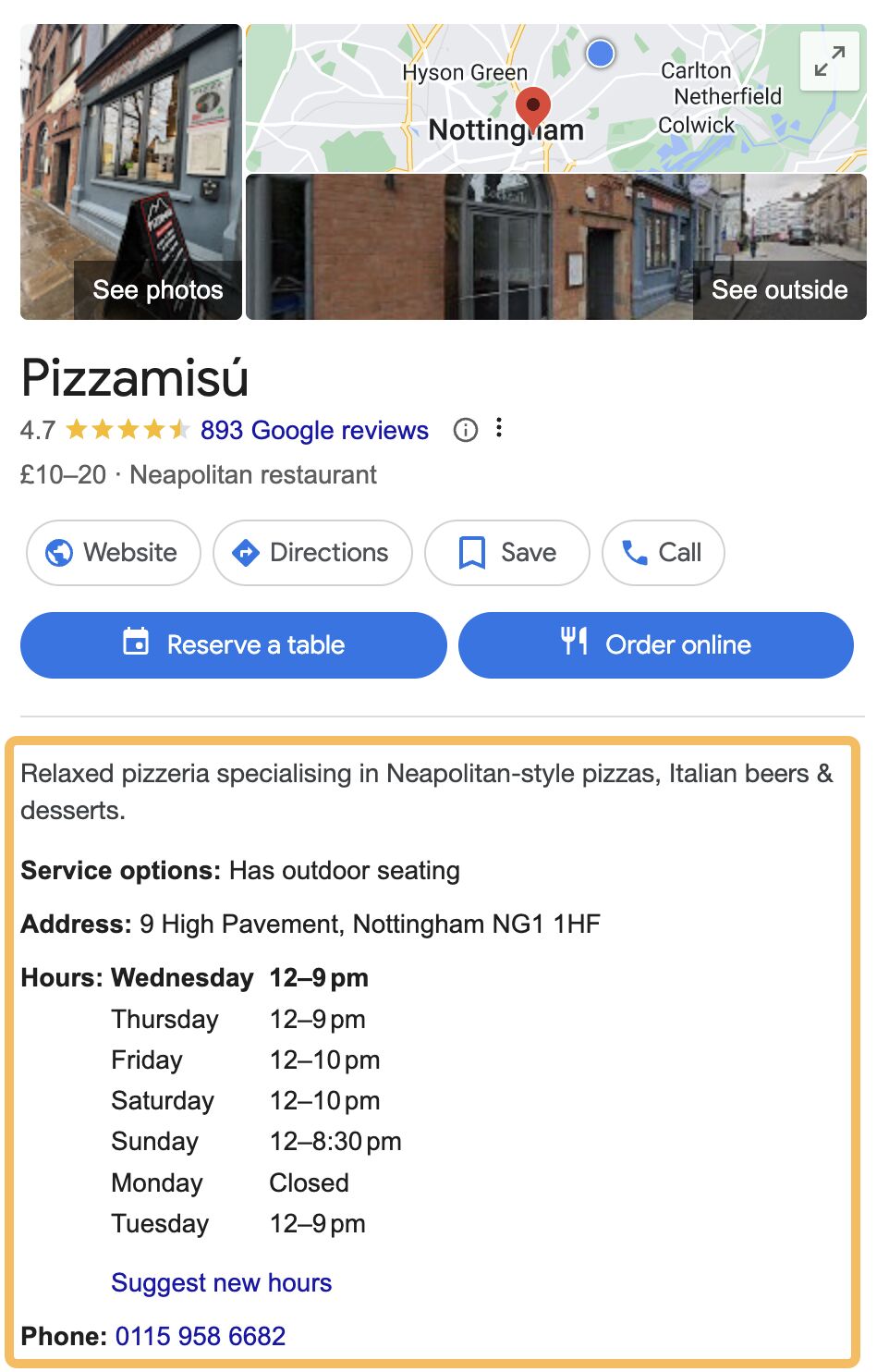Click the calendar icon on Reserve a table

pyautogui.click(x=135, y=644)
